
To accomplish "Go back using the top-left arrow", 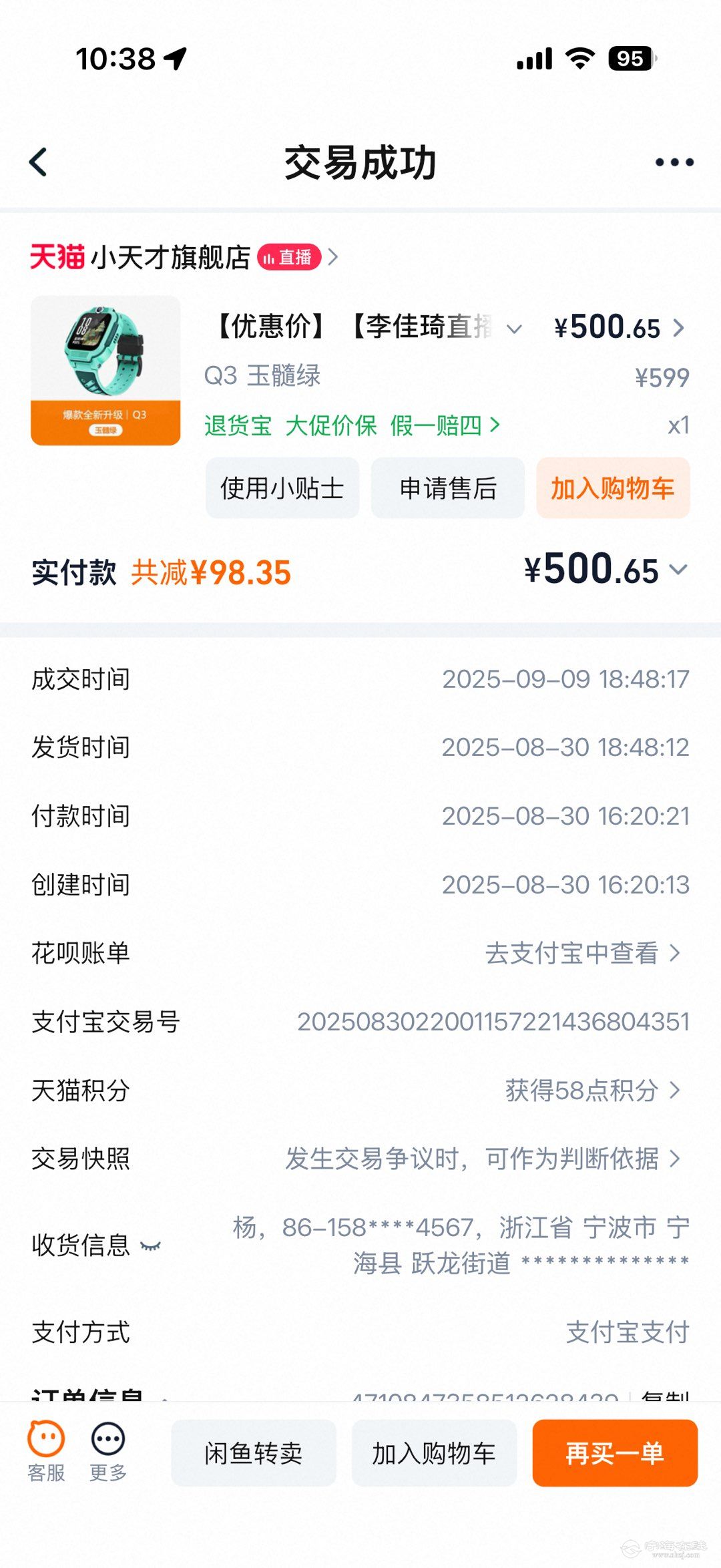I will [39, 162].
